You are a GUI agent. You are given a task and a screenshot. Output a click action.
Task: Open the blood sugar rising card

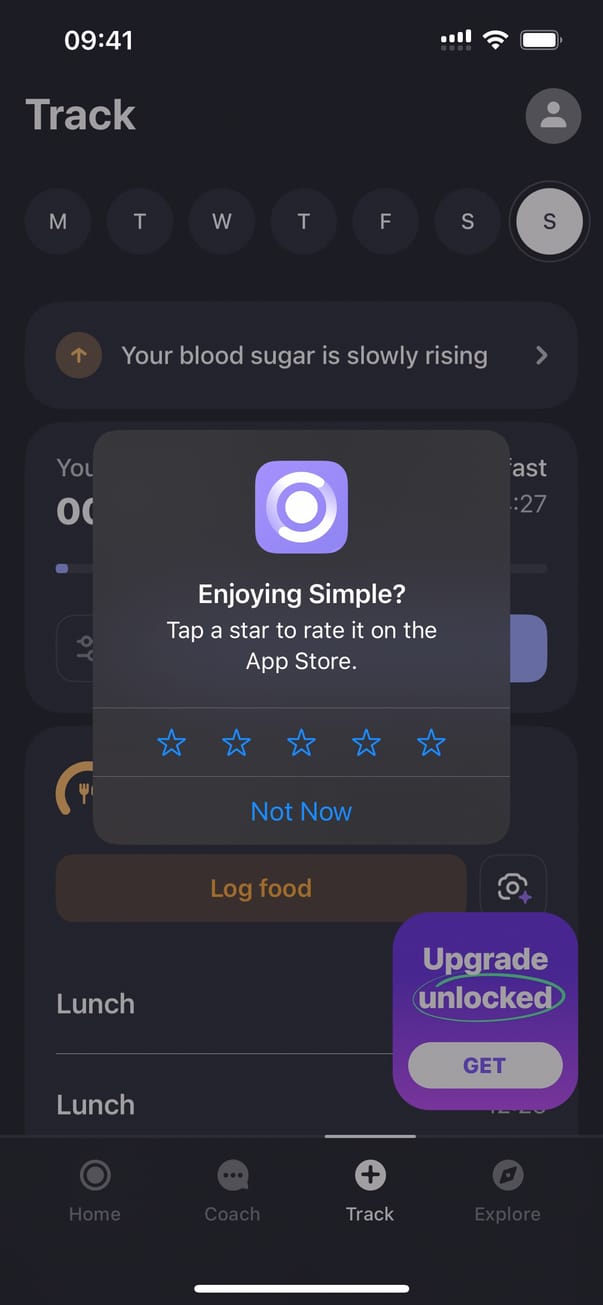click(301, 356)
